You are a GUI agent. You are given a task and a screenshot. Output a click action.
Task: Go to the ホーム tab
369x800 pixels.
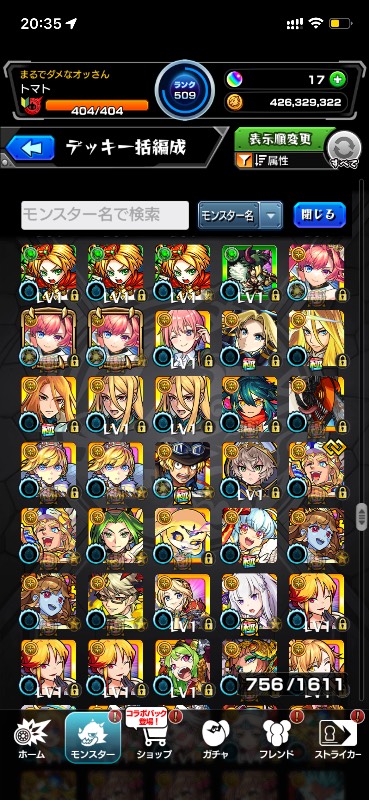click(x=33, y=739)
